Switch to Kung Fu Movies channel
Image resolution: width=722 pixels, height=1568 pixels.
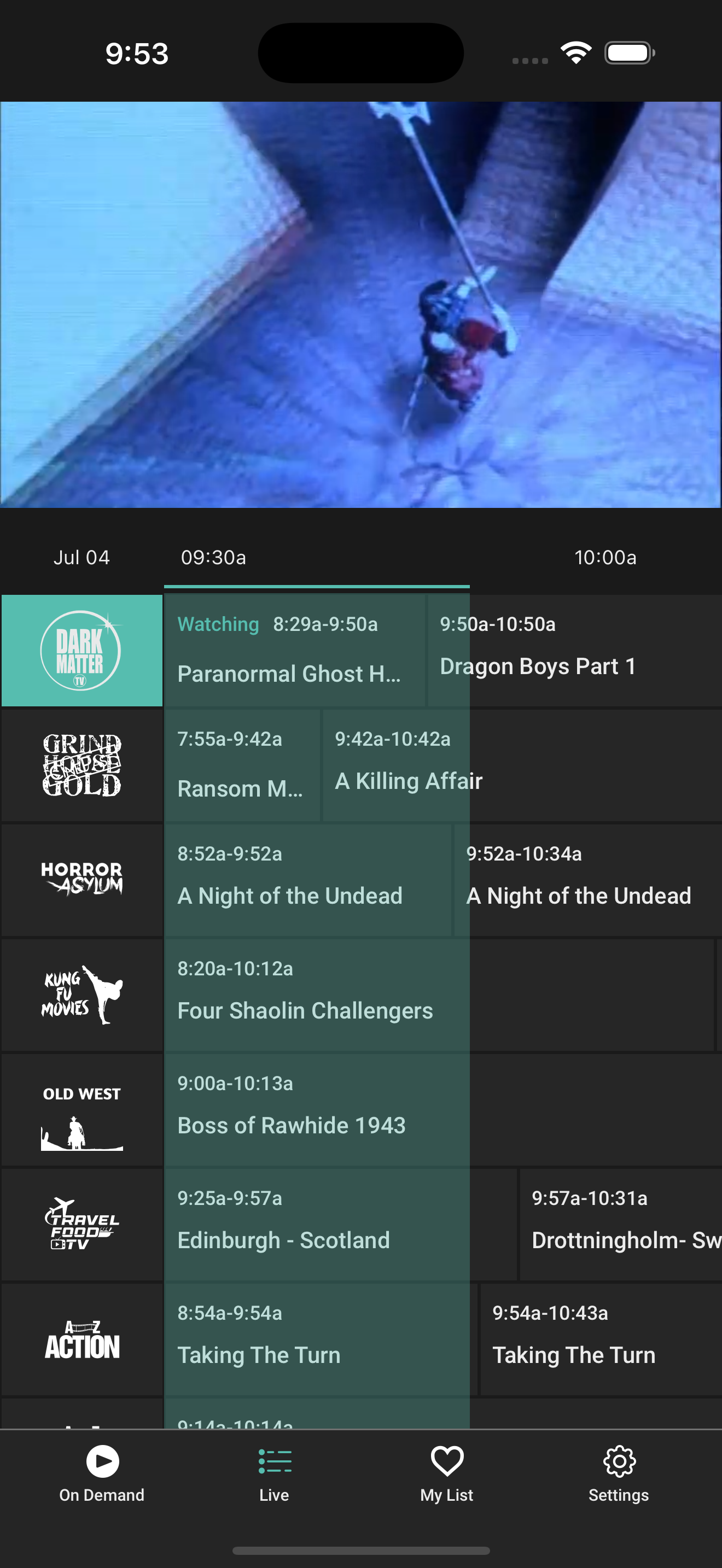point(81,994)
